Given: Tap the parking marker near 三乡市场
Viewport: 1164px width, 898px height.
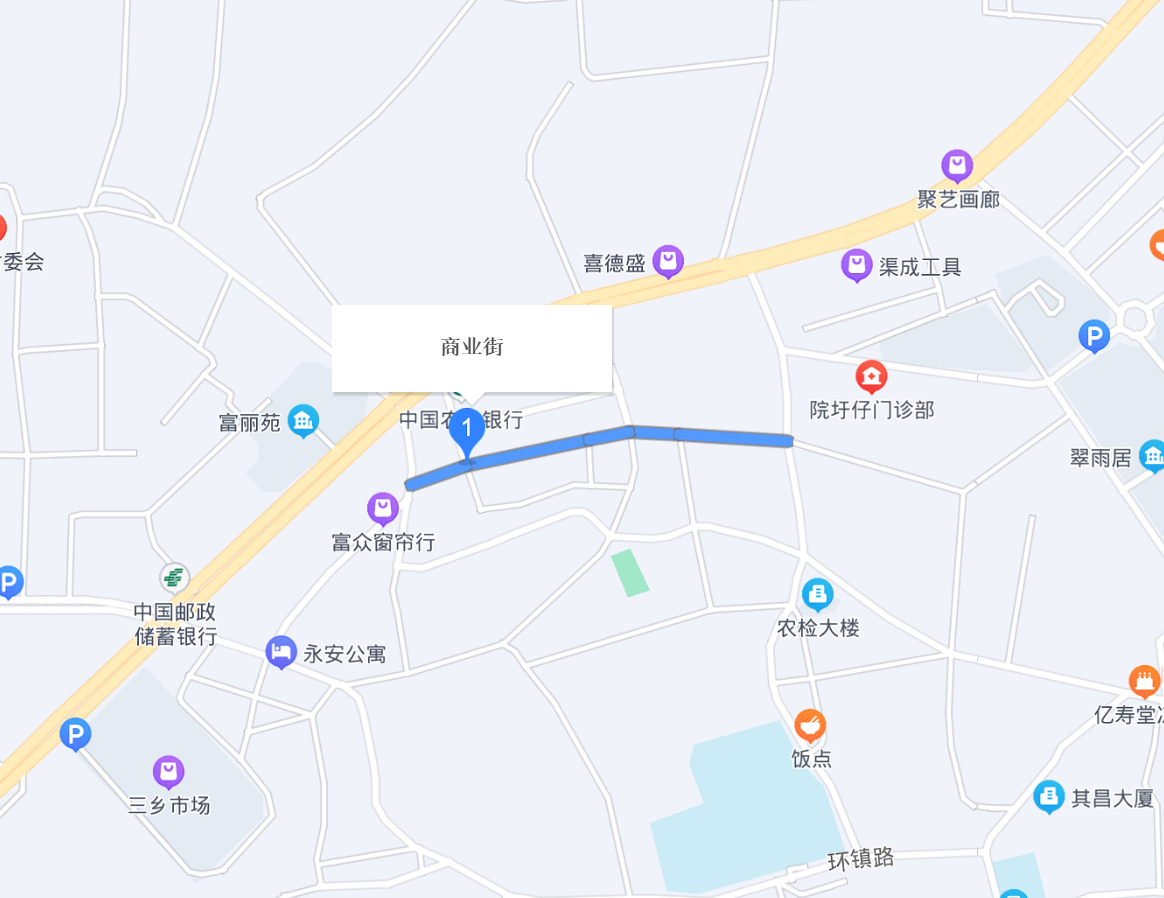Looking at the screenshot, I should (75, 735).
